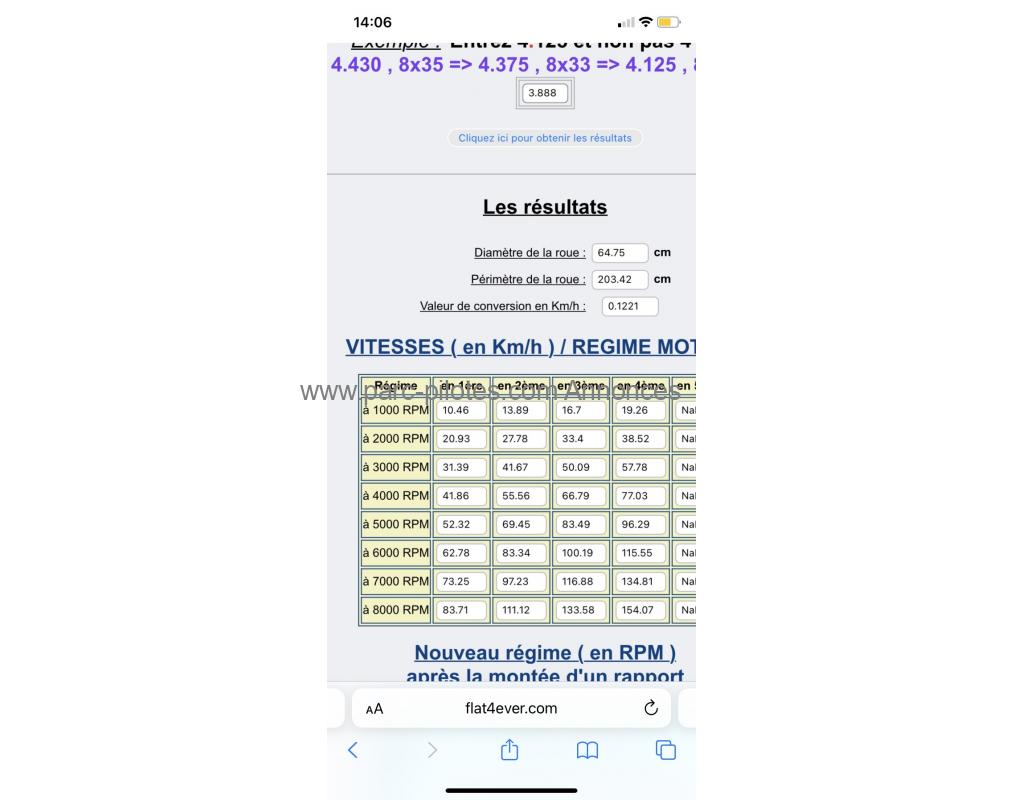Screen dimensions: 1024x800
Task: Tap the flat4ever.com address bar
Action: [x=511, y=708]
